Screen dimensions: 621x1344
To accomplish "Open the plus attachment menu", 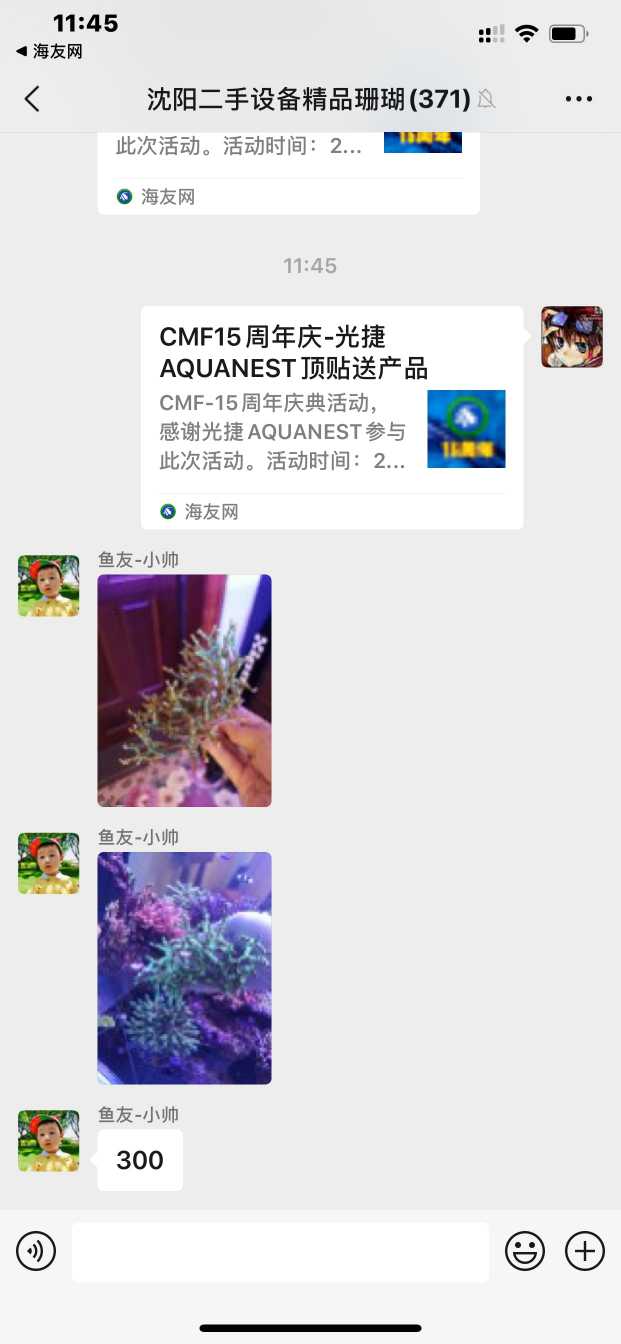I will pyautogui.click(x=585, y=1251).
